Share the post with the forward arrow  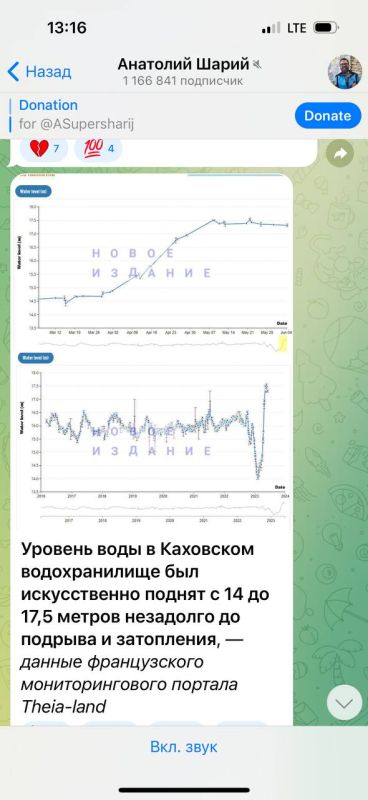[340, 154]
